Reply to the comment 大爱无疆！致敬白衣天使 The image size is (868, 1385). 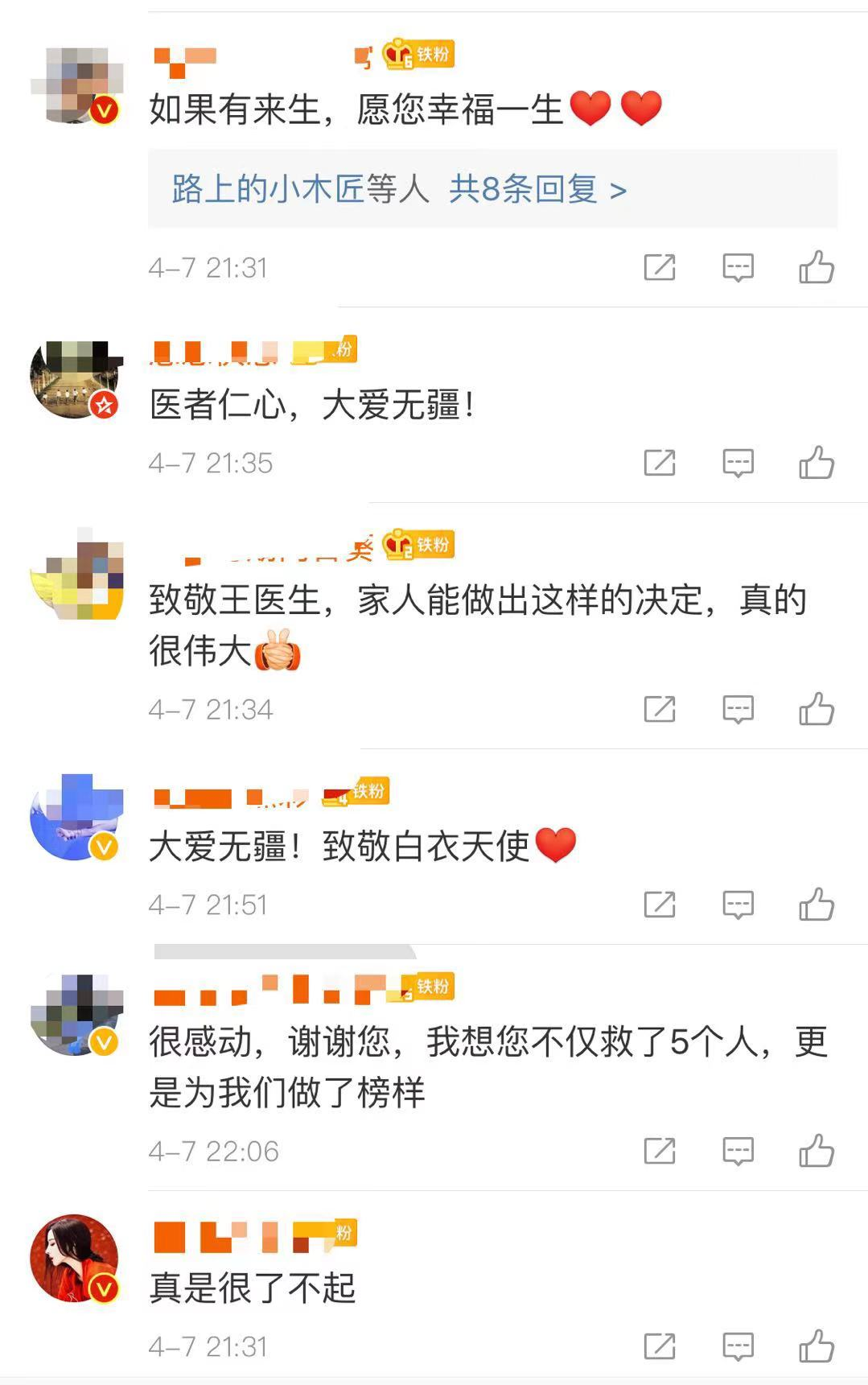pyautogui.click(x=738, y=905)
